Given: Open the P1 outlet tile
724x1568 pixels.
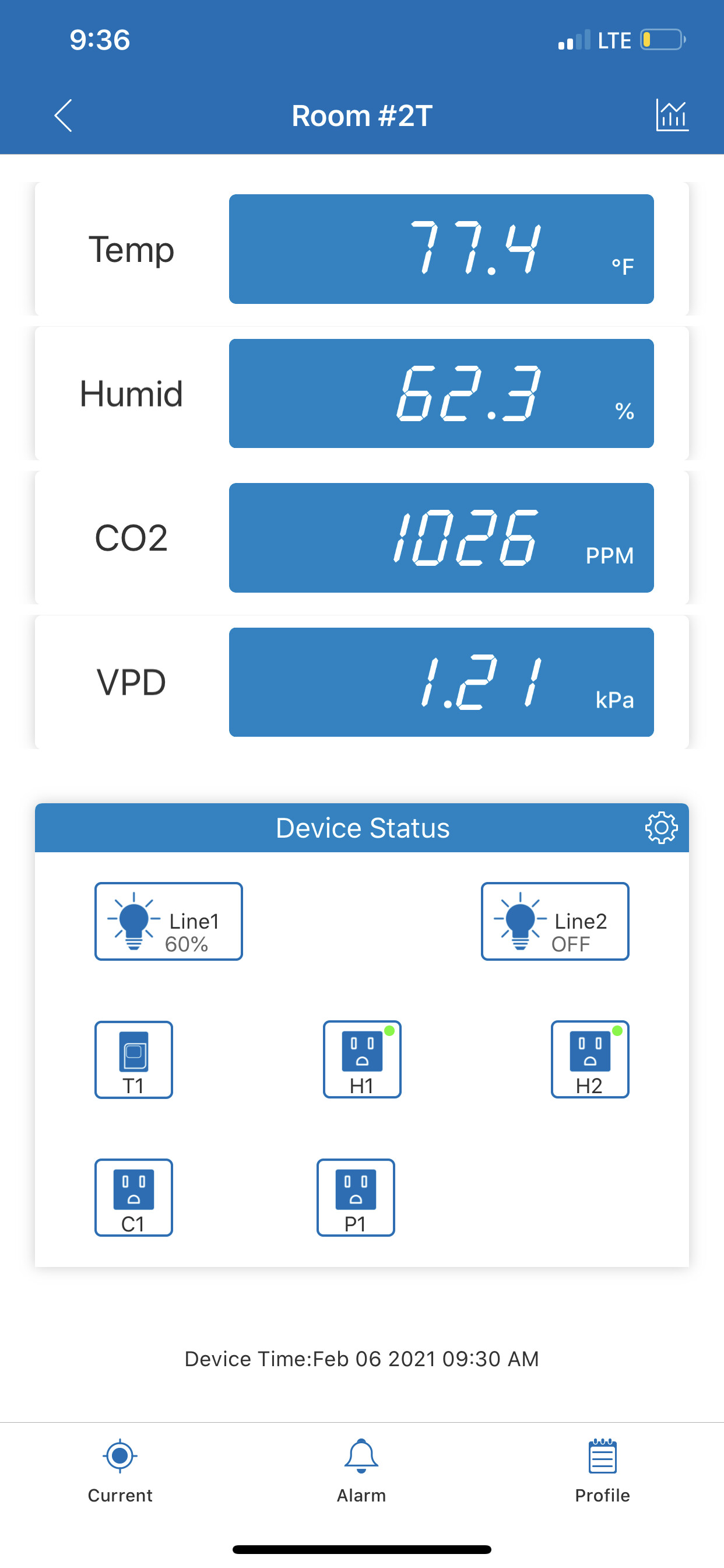Looking at the screenshot, I should (x=356, y=1198).
